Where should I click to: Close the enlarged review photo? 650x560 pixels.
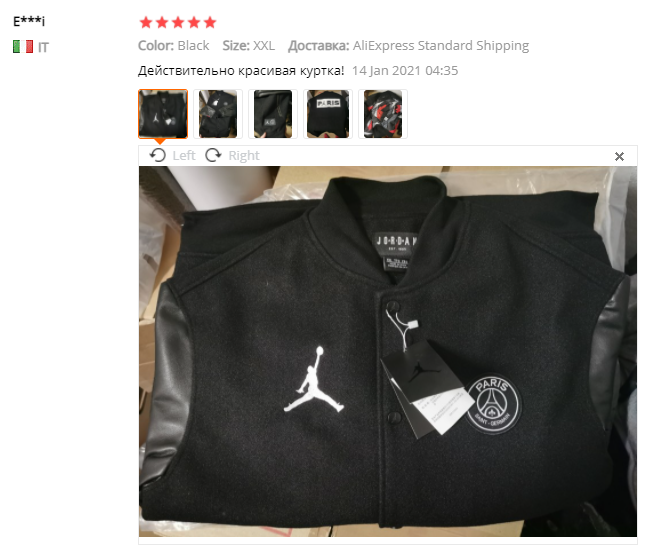point(619,156)
